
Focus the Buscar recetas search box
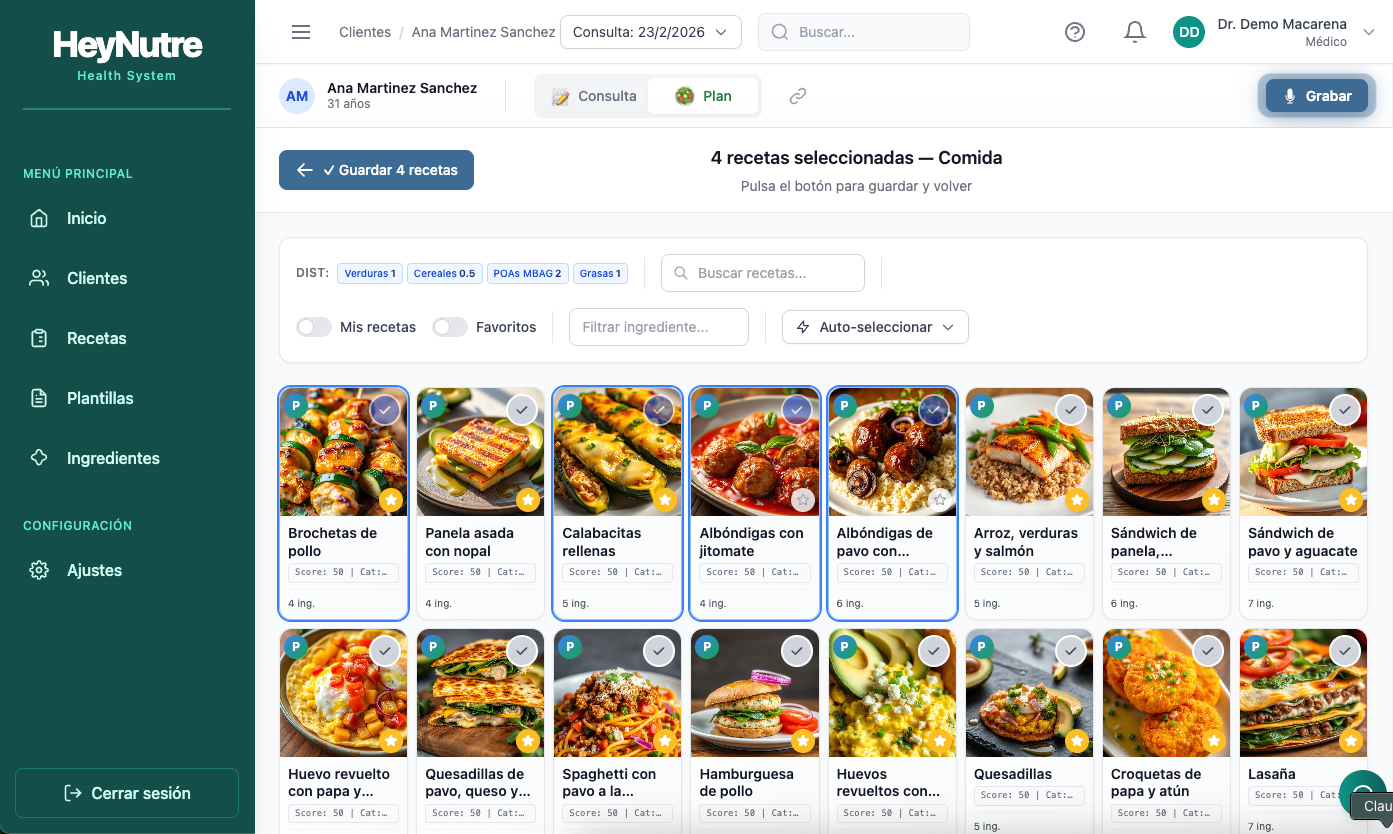click(763, 273)
